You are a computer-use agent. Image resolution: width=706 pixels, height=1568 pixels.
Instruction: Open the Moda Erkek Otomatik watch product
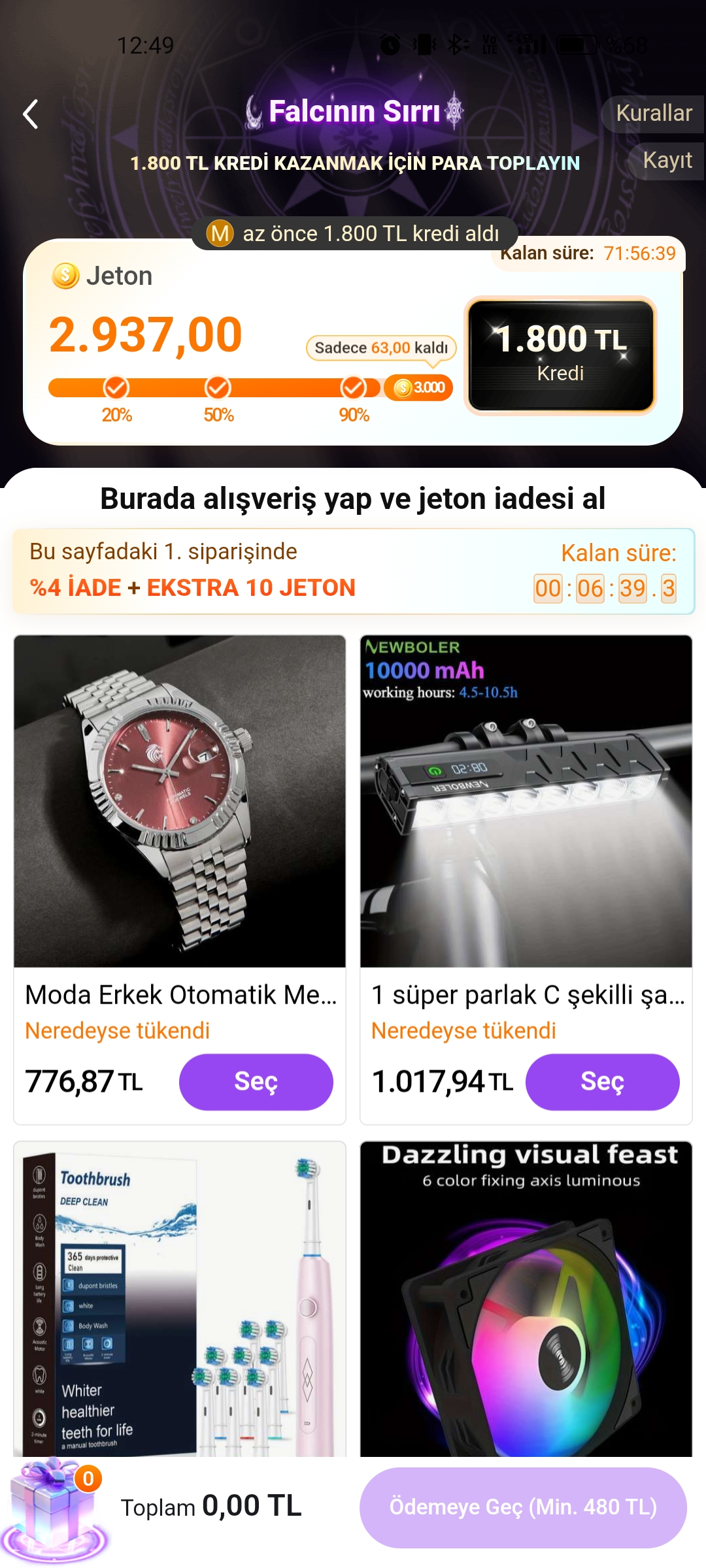(x=180, y=801)
